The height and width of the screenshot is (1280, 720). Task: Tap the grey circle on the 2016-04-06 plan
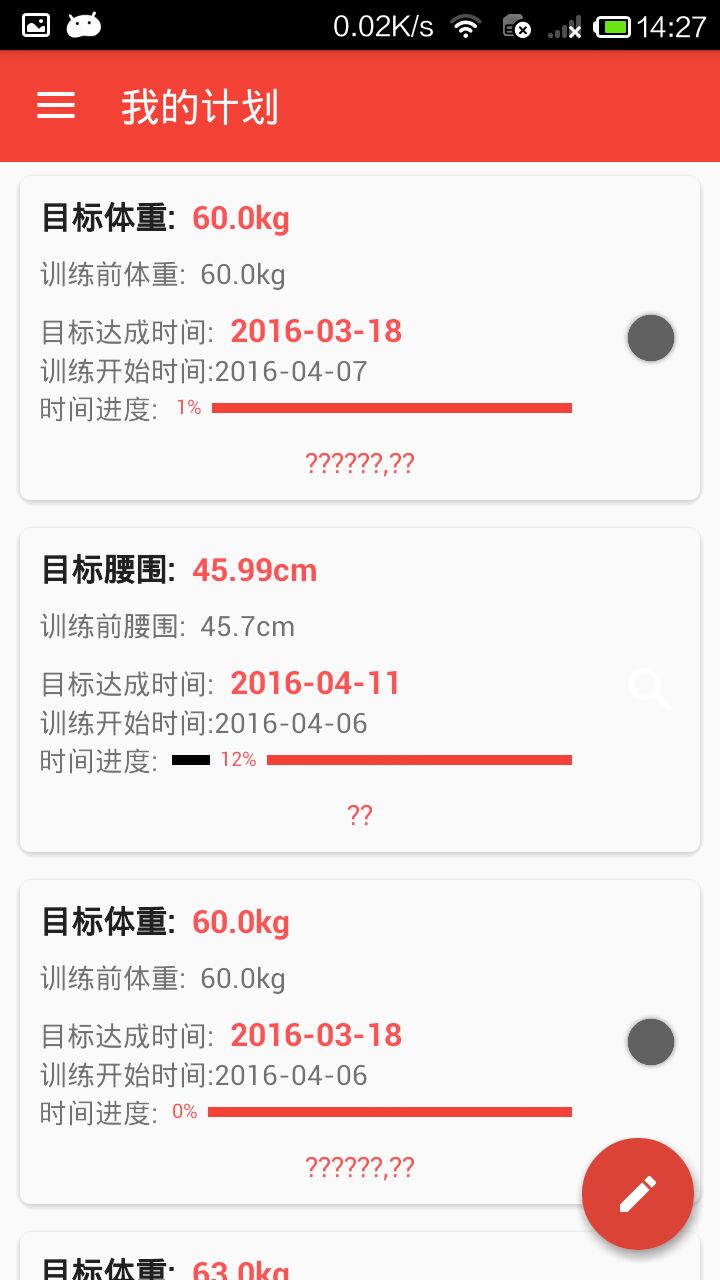tap(651, 1042)
